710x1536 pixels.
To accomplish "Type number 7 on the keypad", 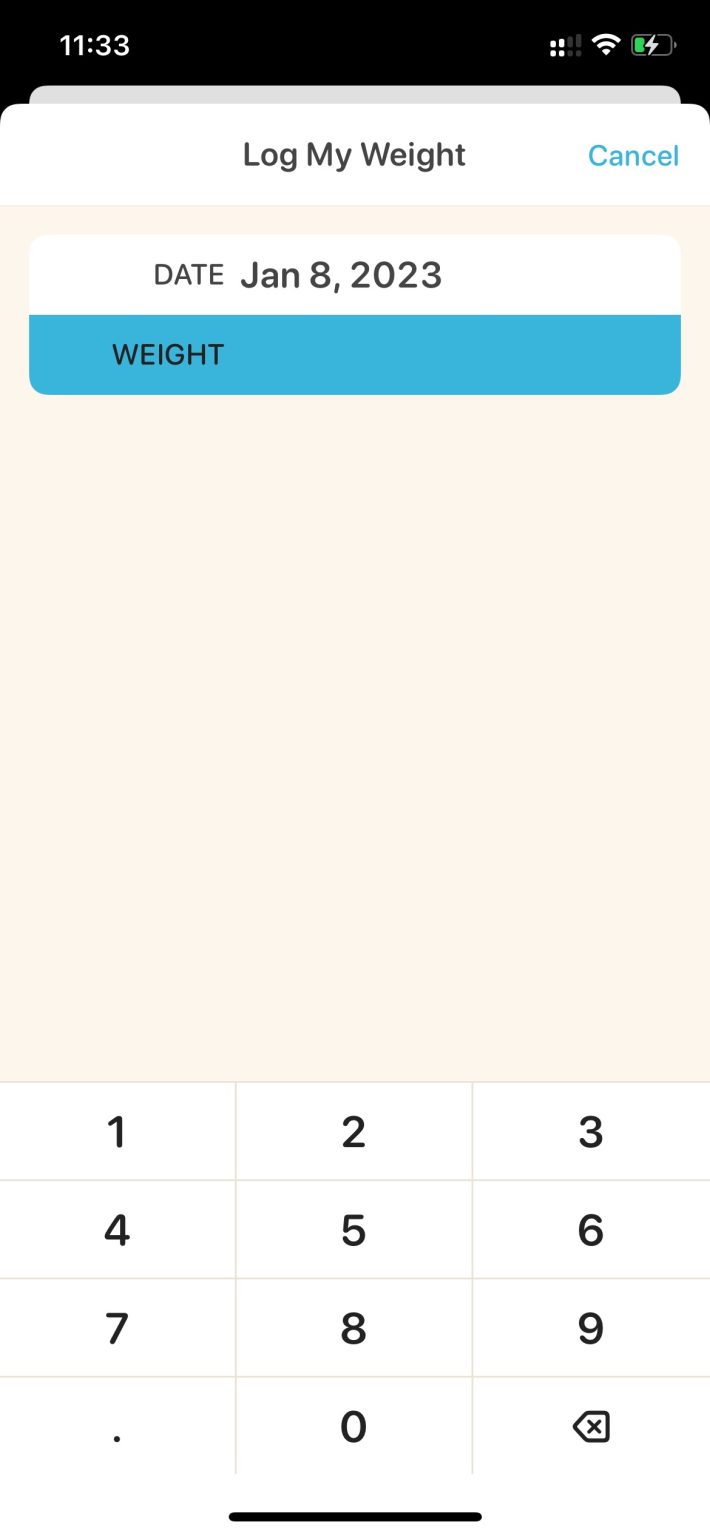I will (x=117, y=1328).
